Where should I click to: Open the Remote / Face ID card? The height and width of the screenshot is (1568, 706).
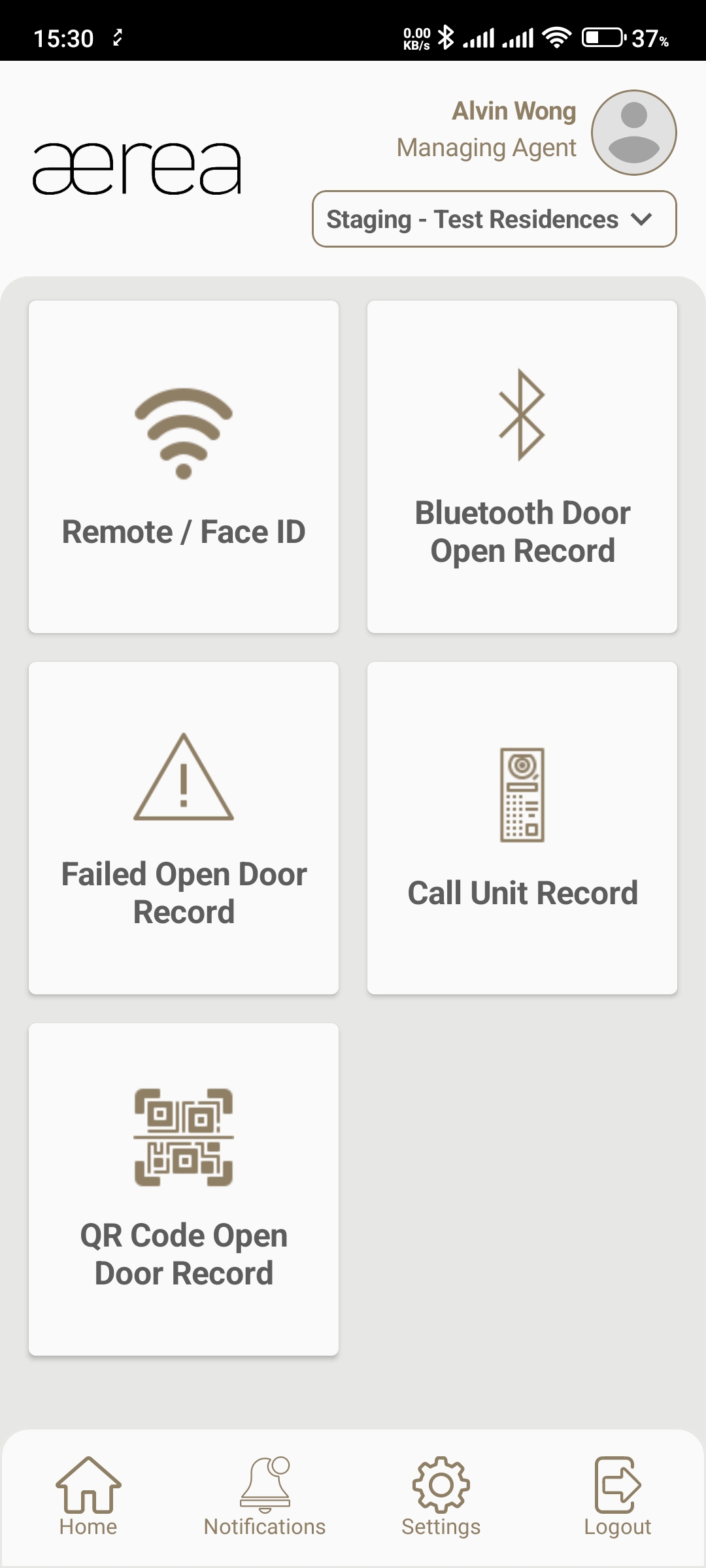184,466
